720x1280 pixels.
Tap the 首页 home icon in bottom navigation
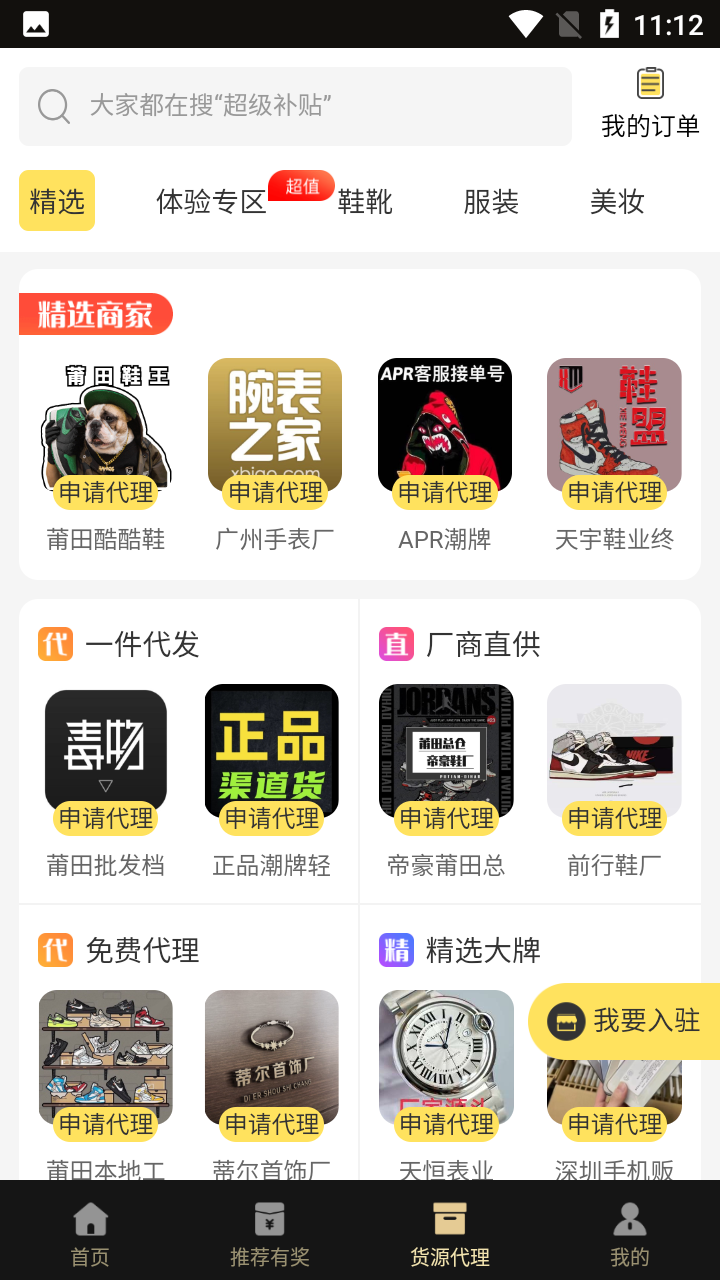click(89, 1218)
